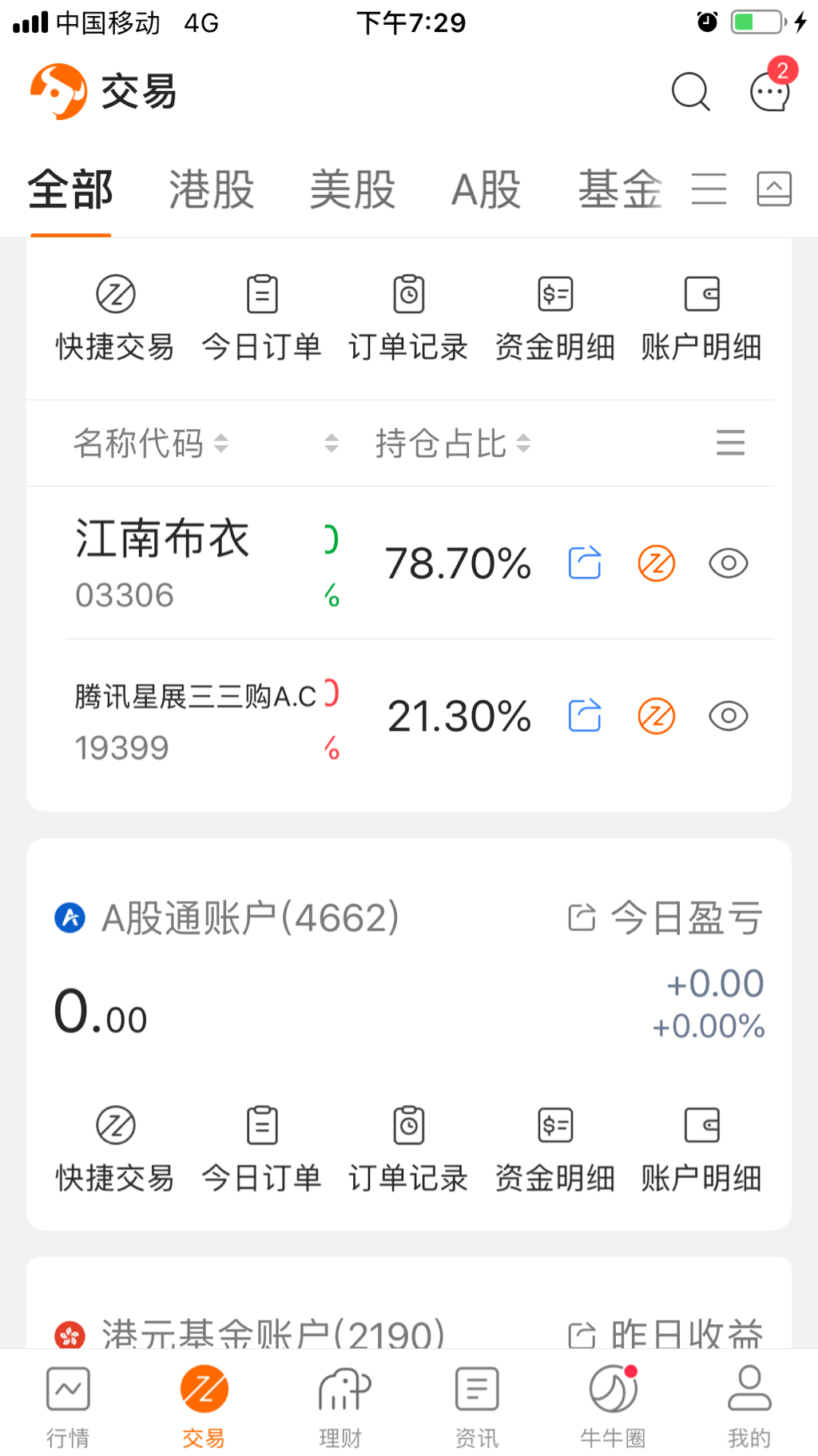Sort holdings by 名称代码
This screenshot has width=818, height=1456.
pos(150,444)
